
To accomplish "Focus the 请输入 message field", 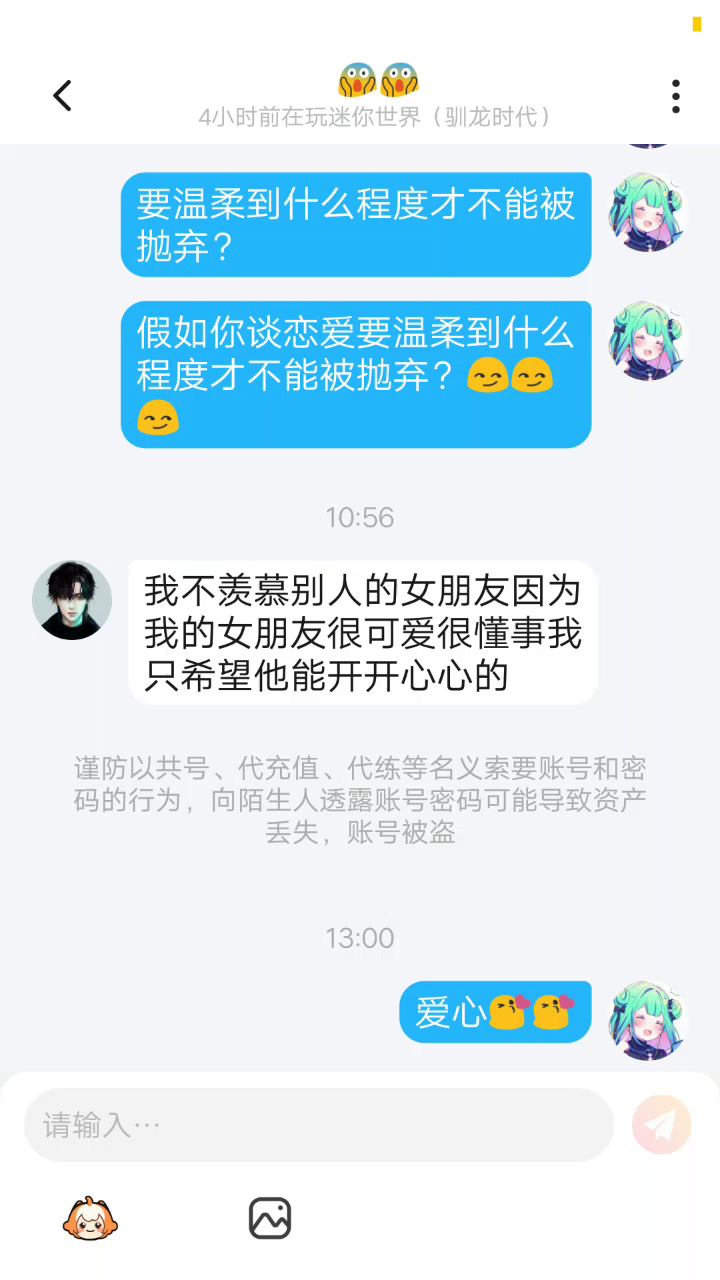I will [x=318, y=1125].
